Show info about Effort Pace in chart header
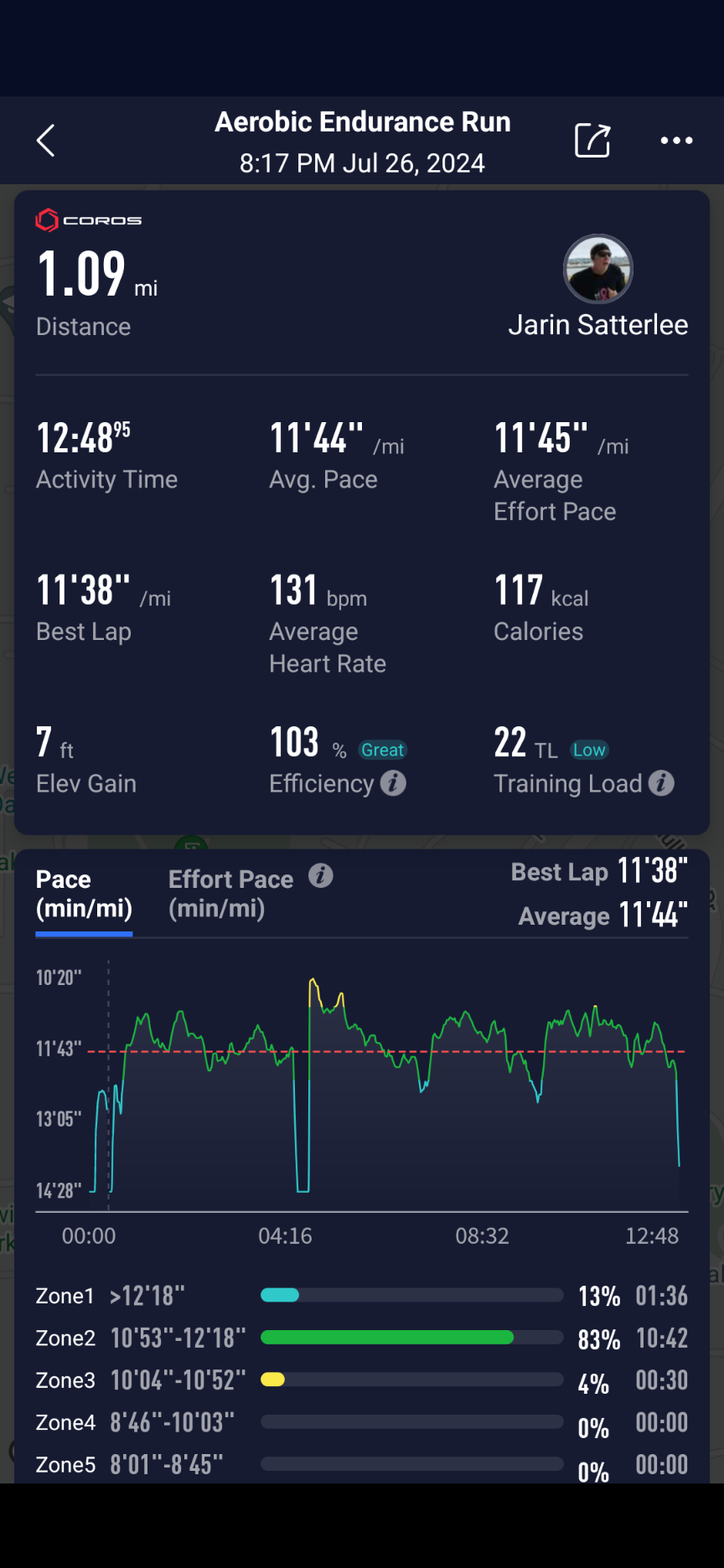Image resolution: width=724 pixels, height=1568 pixels. point(321,876)
